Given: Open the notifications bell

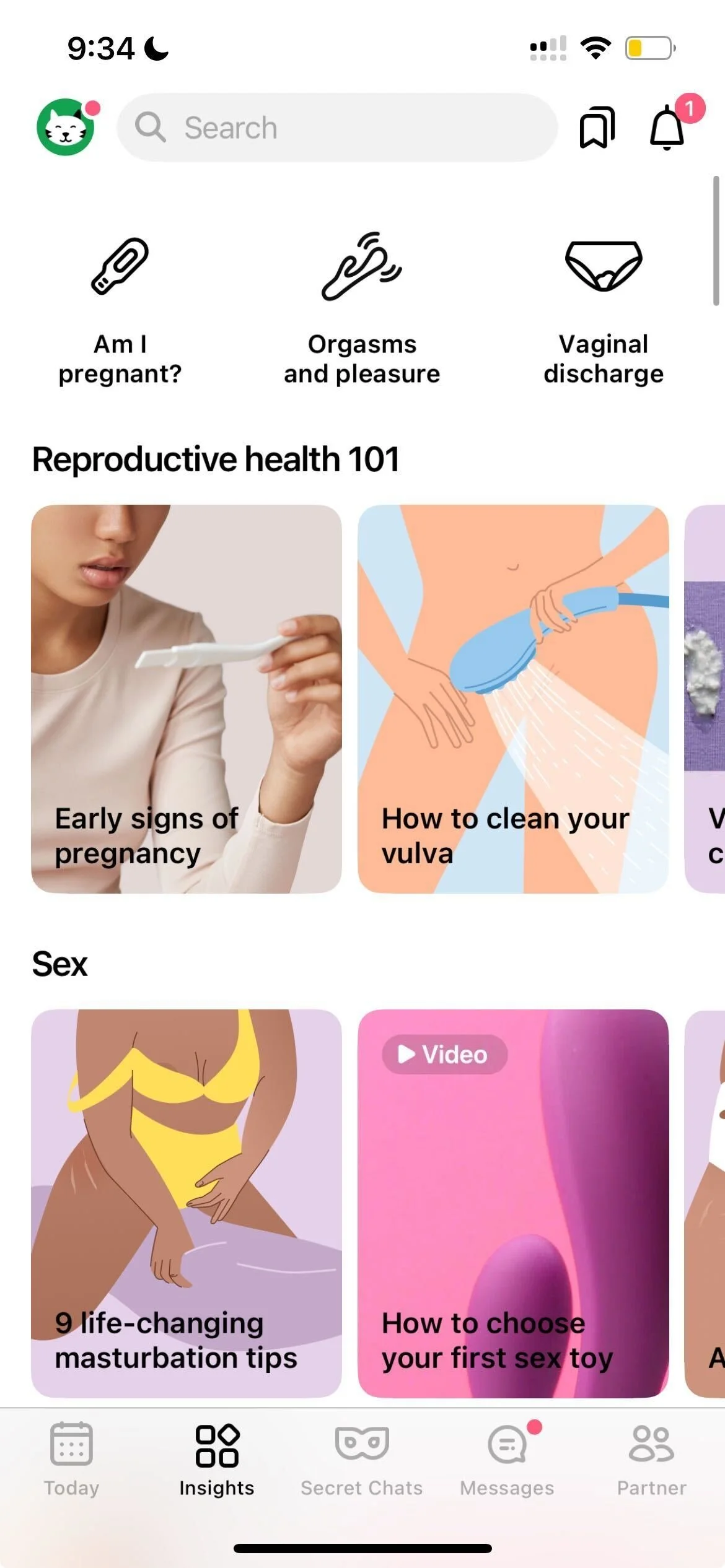Looking at the screenshot, I should click(668, 126).
